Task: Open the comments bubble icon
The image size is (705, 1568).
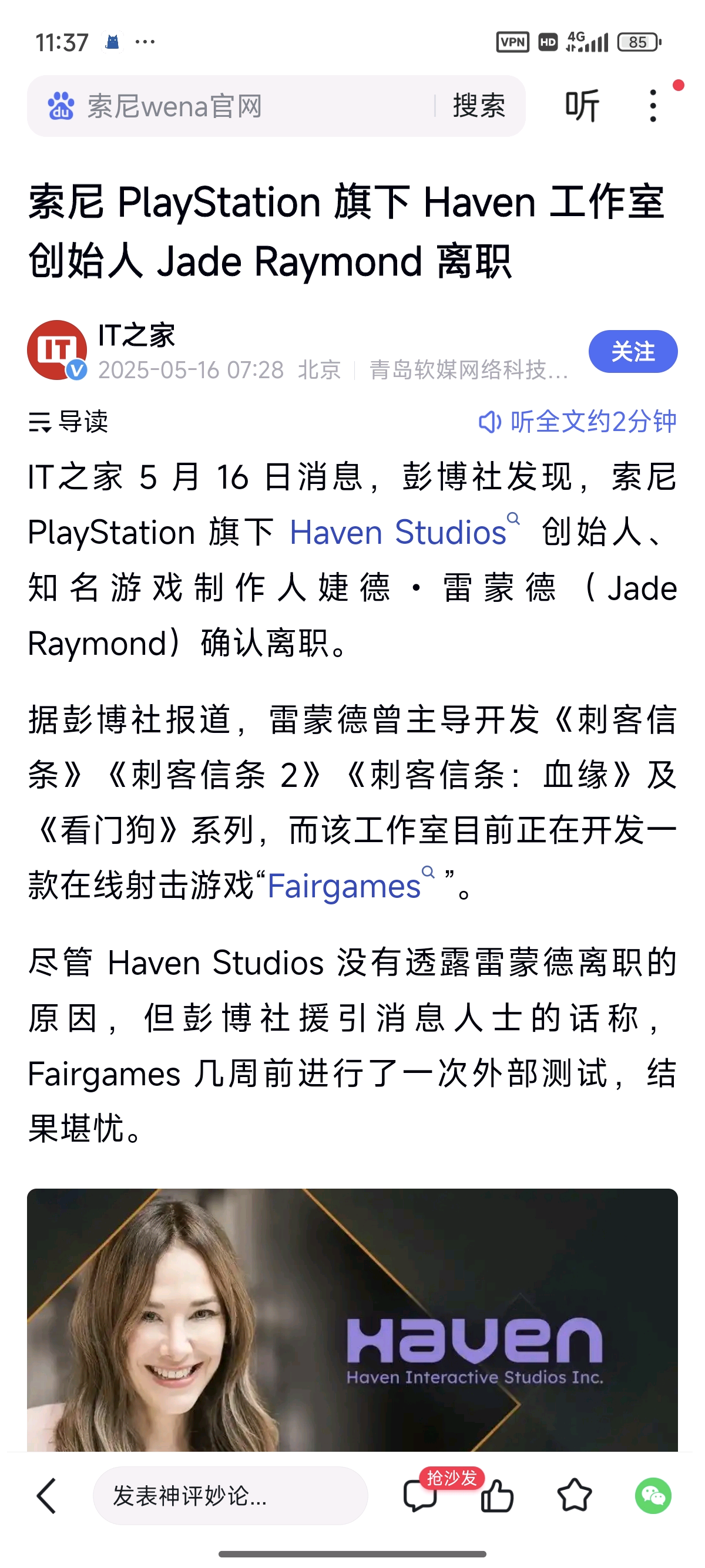Action: [x=419, y=1496]
